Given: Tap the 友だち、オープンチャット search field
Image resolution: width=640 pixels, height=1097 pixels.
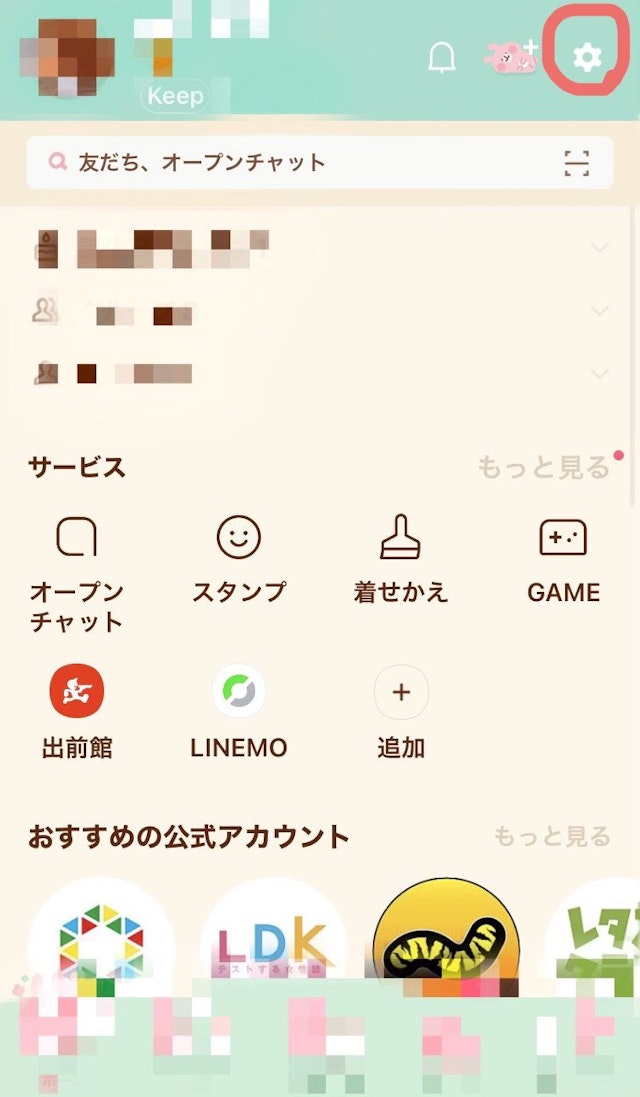Looking at the screenshot, I should (290, 162).
